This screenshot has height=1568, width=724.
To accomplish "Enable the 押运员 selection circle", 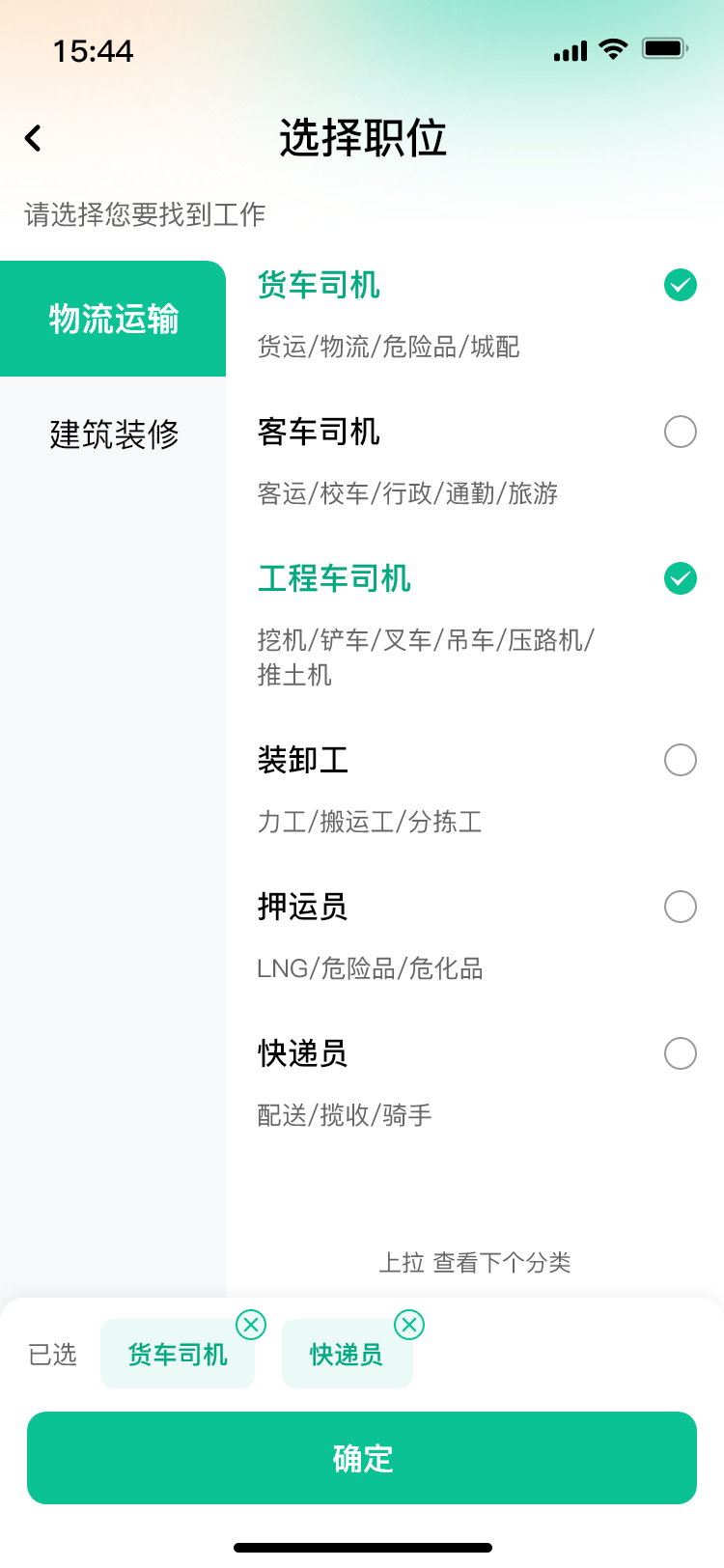I will pyautogui.click(x=682, y=907).
